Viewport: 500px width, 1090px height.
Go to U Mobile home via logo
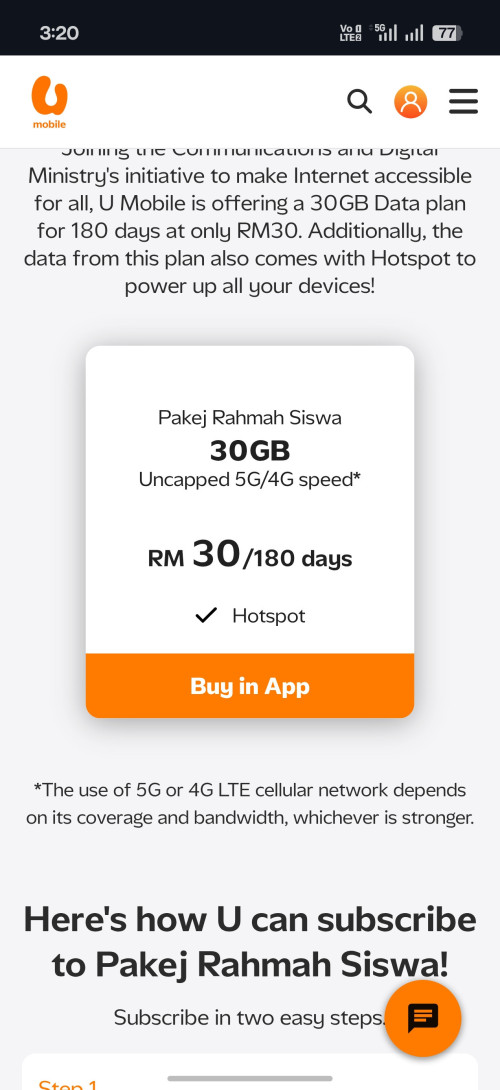(x=49, y=101)
